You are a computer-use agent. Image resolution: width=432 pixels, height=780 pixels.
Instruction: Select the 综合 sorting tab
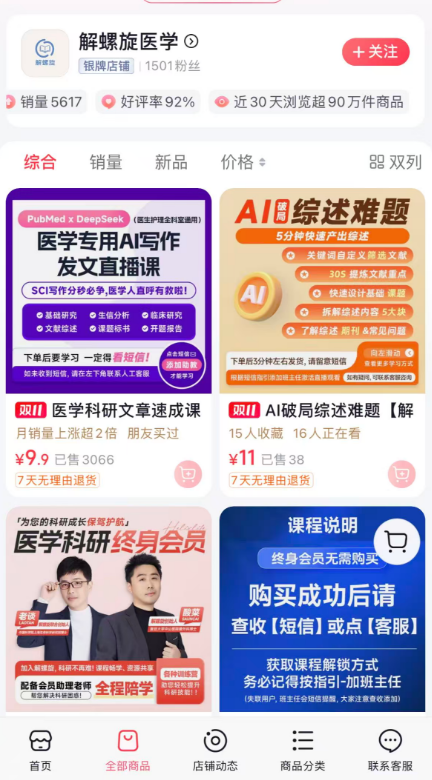pos(40,162)
